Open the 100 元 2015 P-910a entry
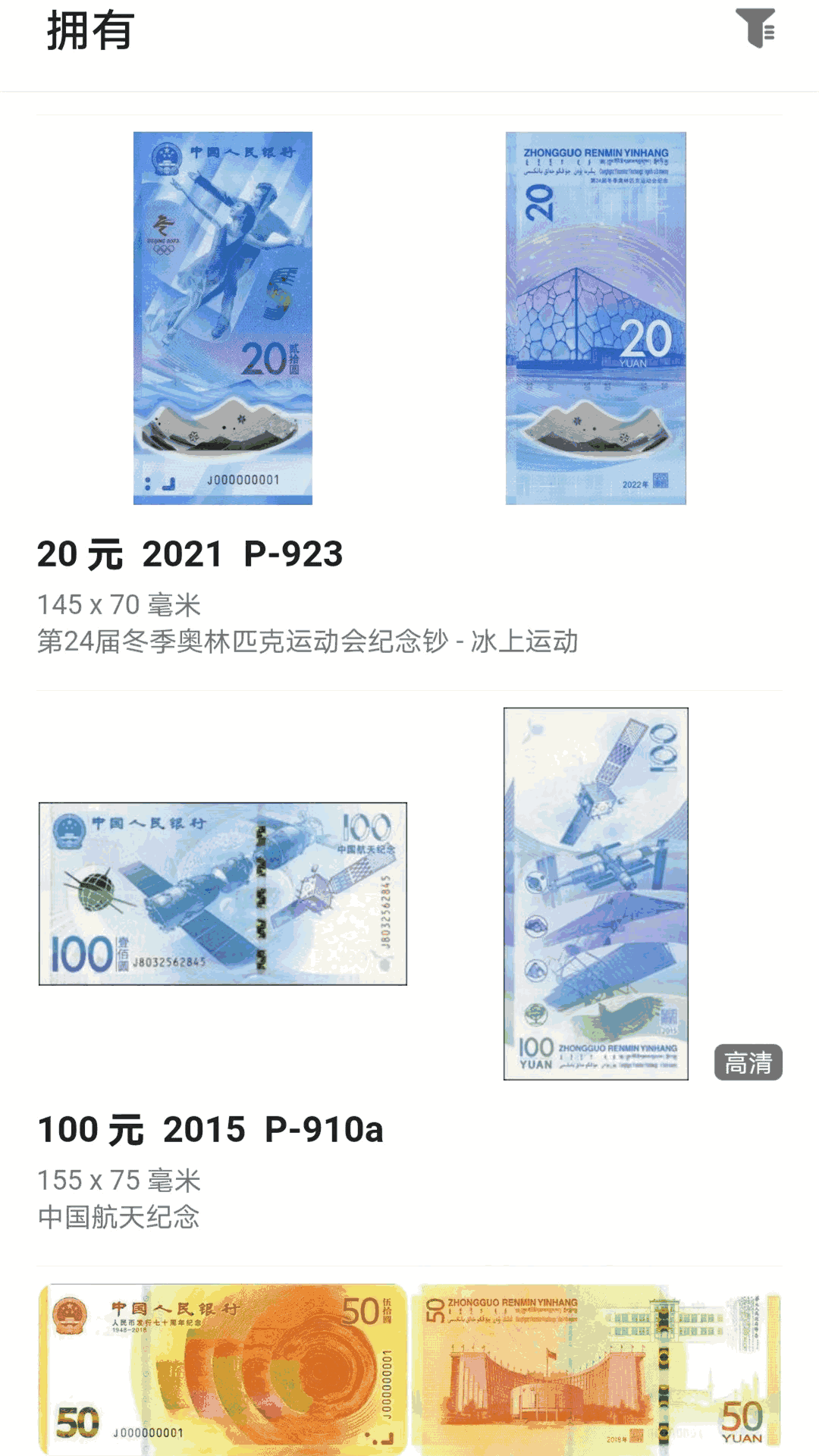The width and height of the screenshot is (819, 1456). point(212,1131)
